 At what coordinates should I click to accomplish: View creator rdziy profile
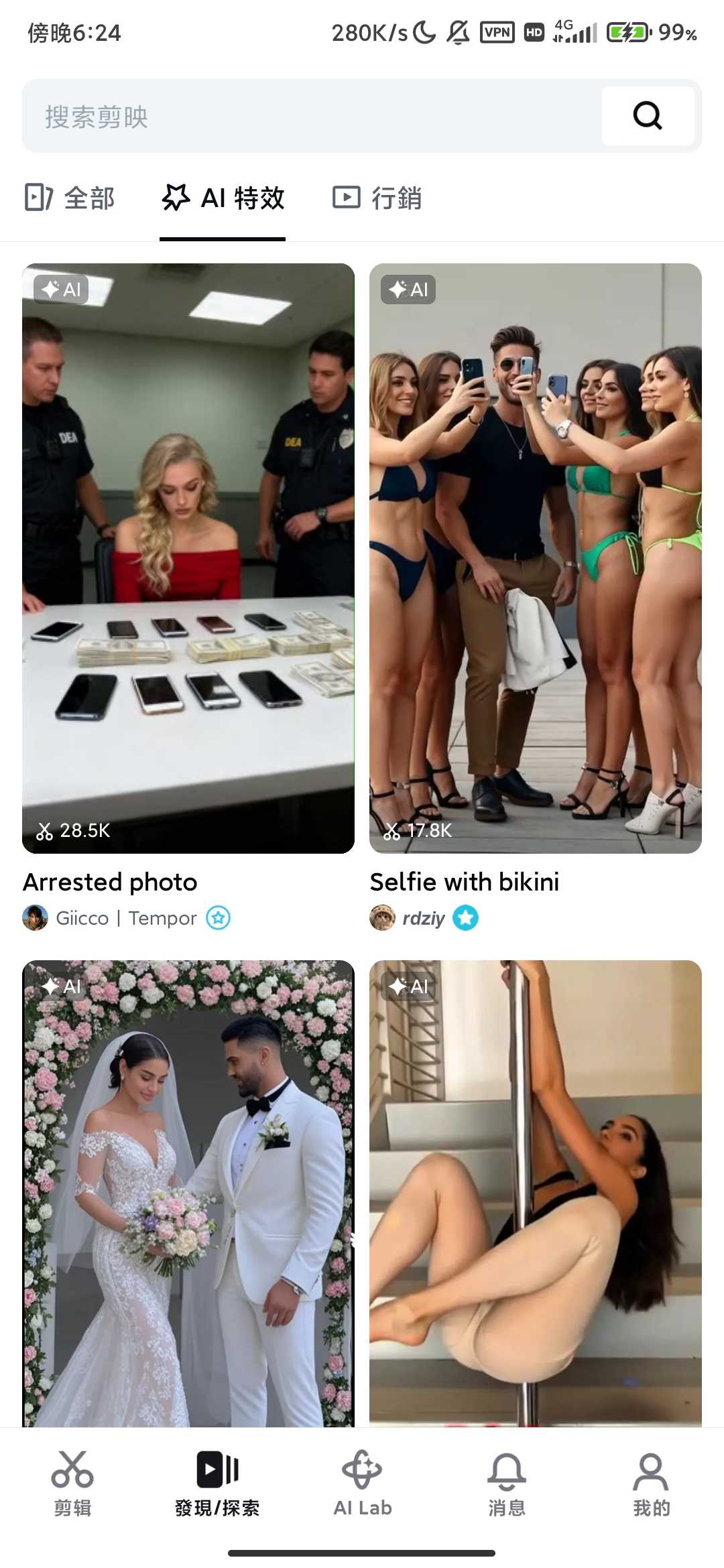click(x=423, y=918)
